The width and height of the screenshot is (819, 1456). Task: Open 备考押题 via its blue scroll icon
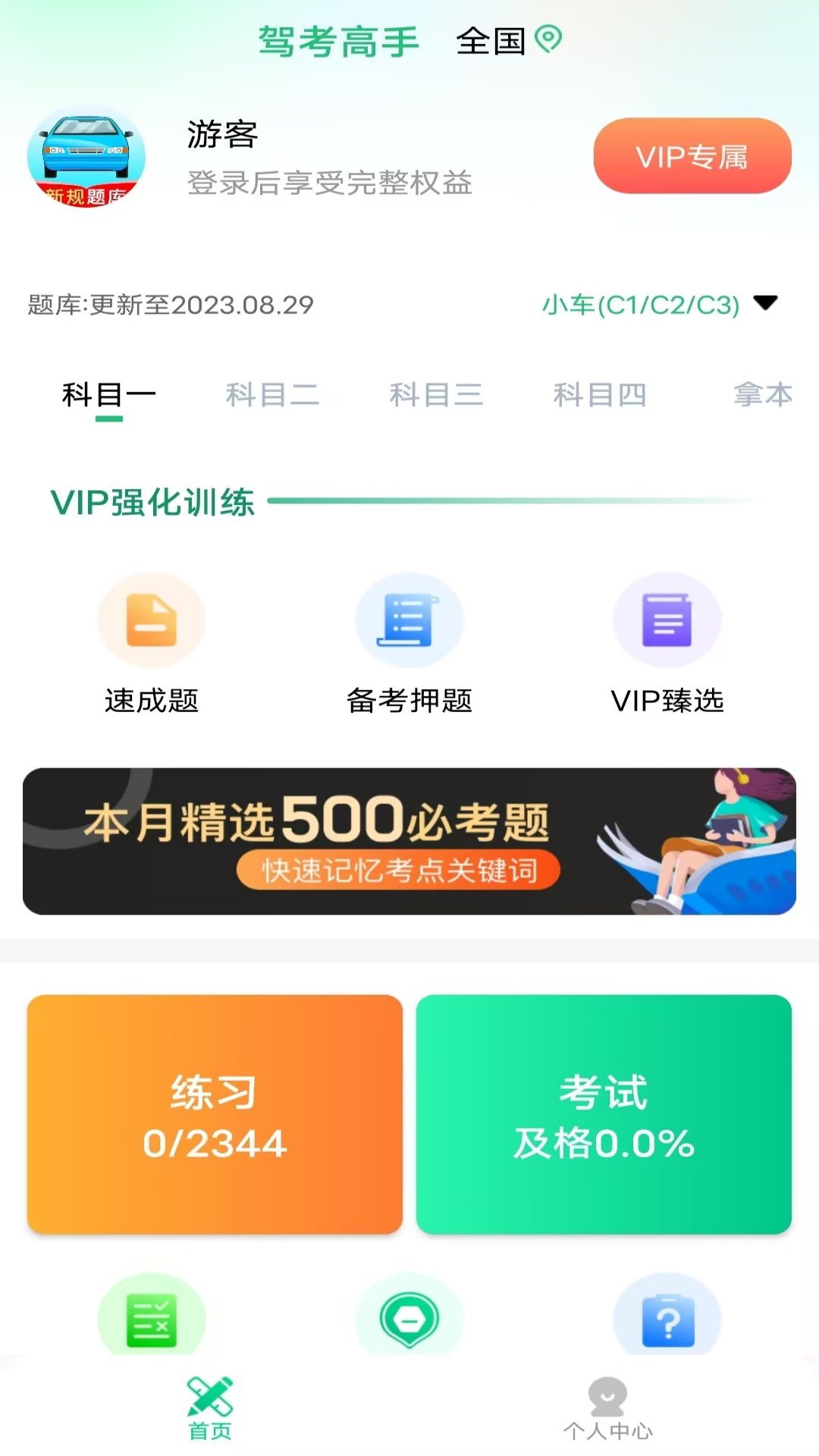[x=409, y=620]
